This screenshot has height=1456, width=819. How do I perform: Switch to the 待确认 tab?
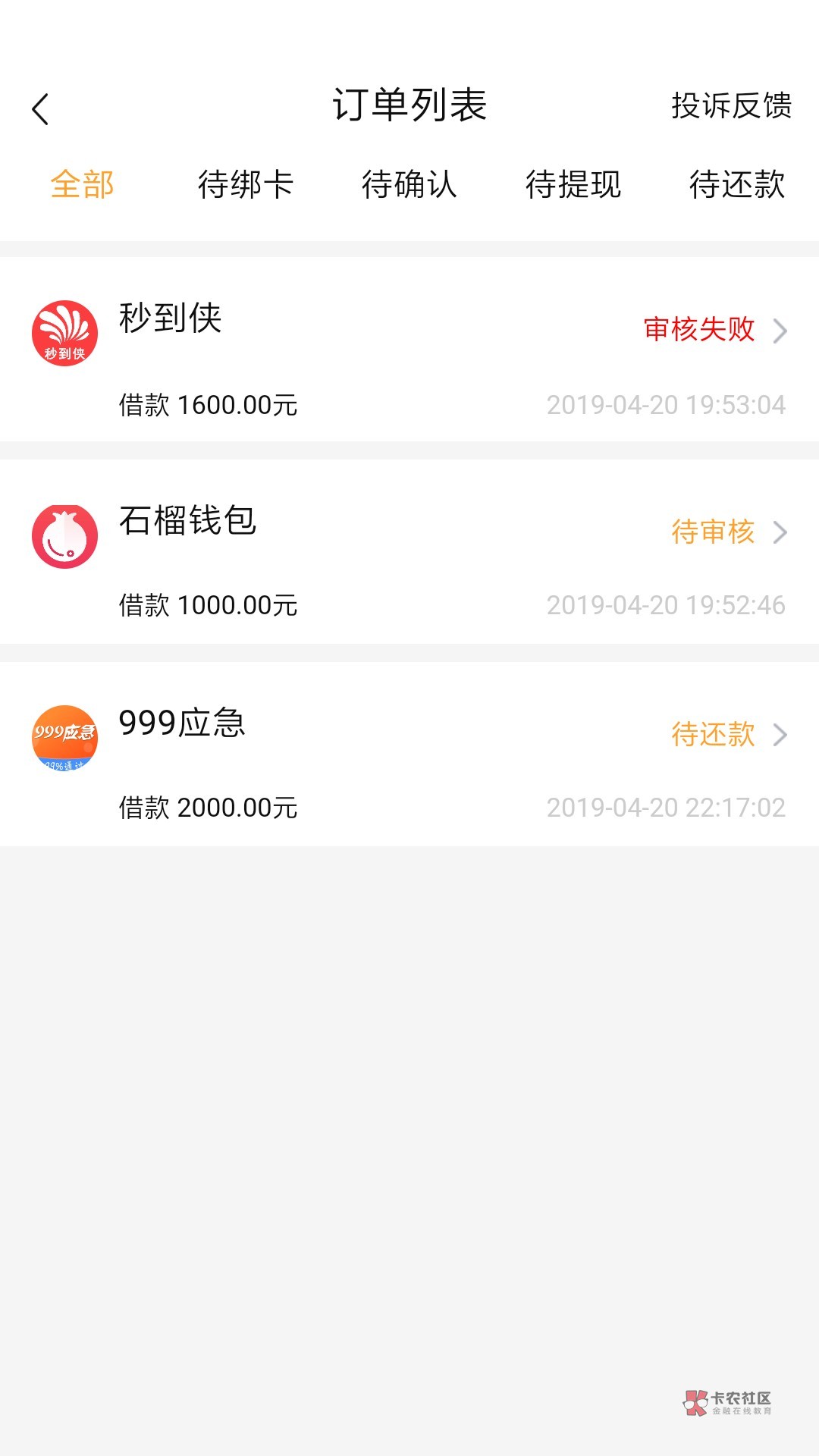[409, 185]
